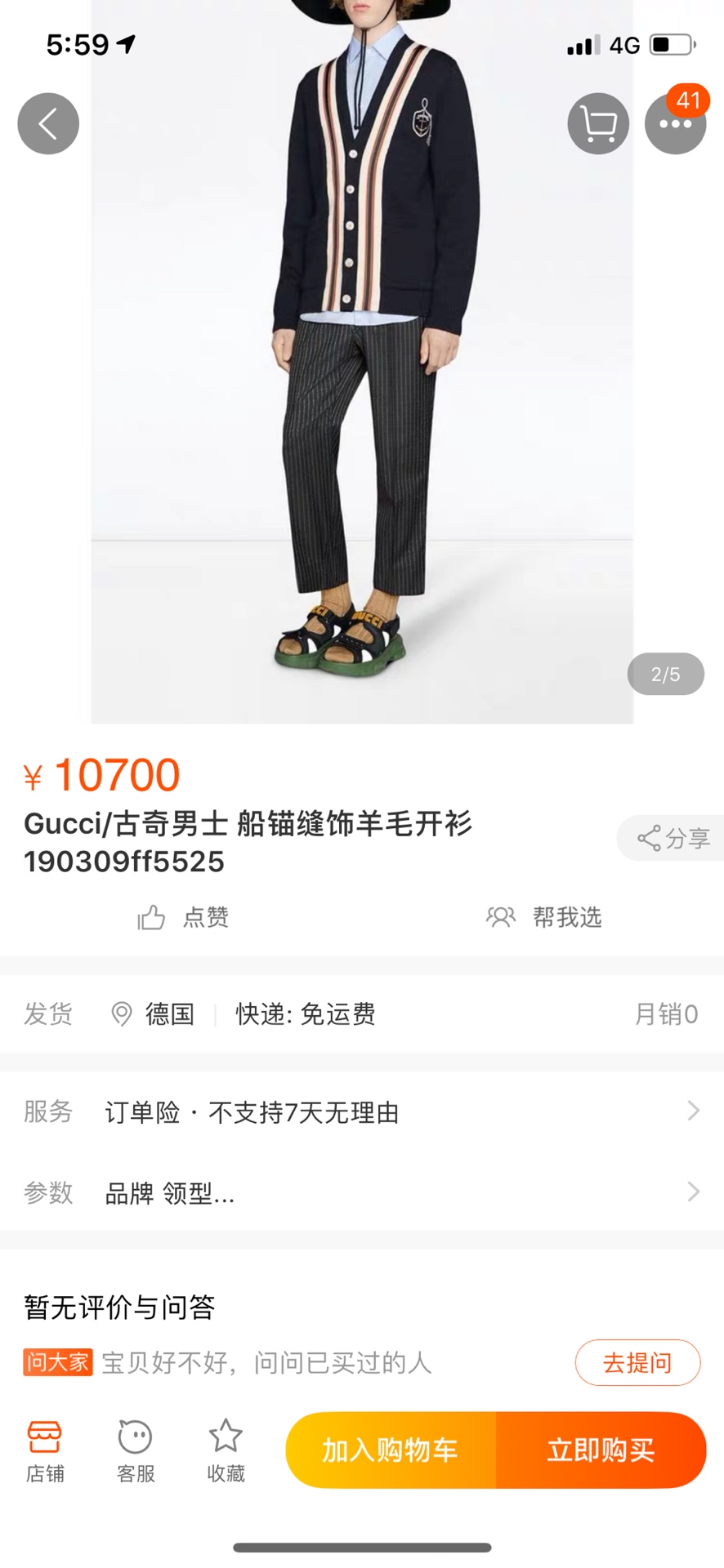Tap 帮我选 to ask friends
This screenshot has width=724, height=1568.
point(544,917)
